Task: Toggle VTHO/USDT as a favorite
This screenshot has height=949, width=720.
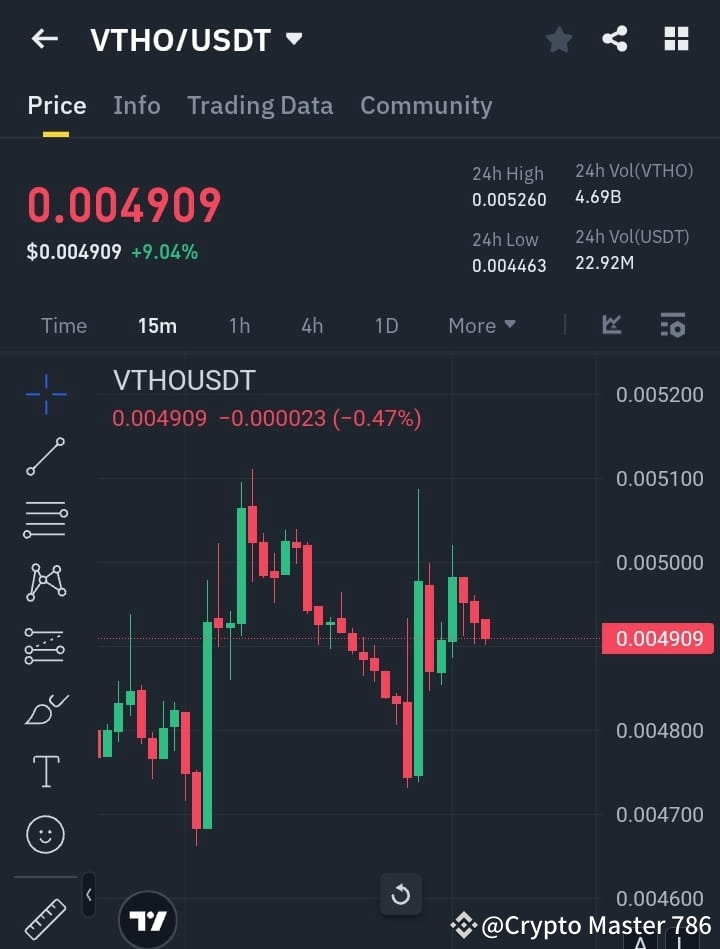Action: coord(558,39)
